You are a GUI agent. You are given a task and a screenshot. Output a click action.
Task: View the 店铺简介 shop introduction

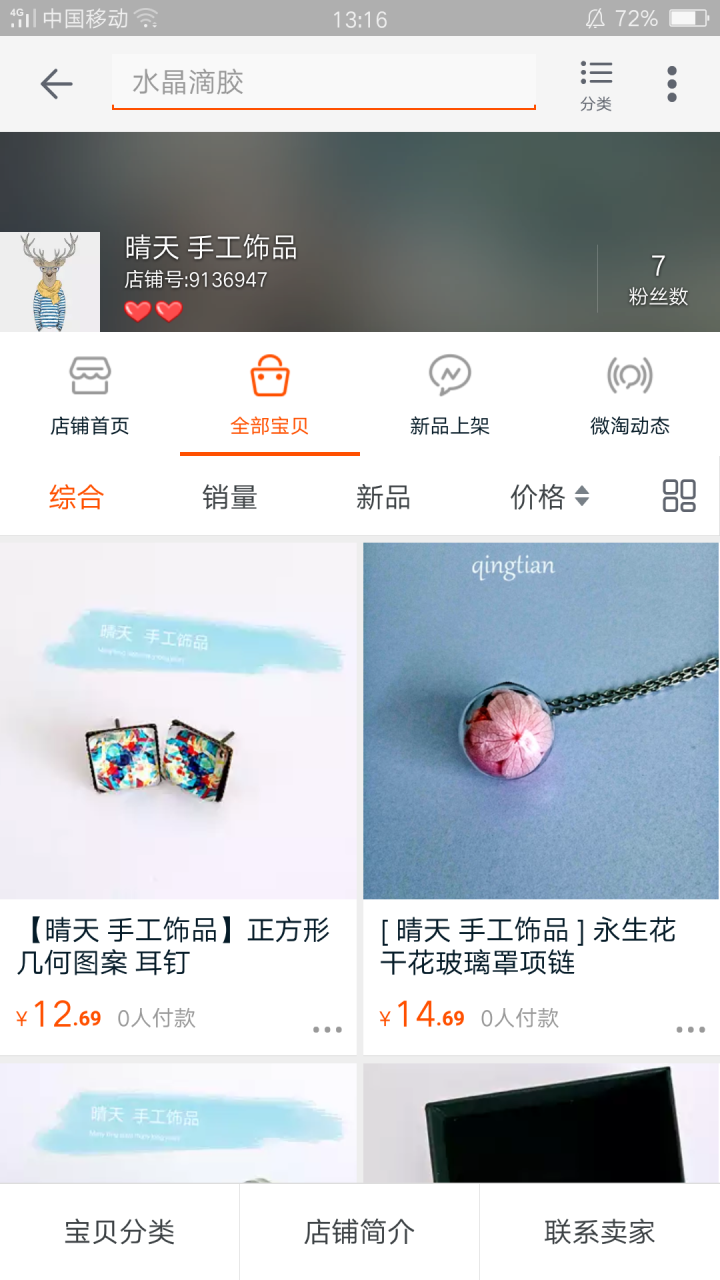click(x=360, y=1232)
